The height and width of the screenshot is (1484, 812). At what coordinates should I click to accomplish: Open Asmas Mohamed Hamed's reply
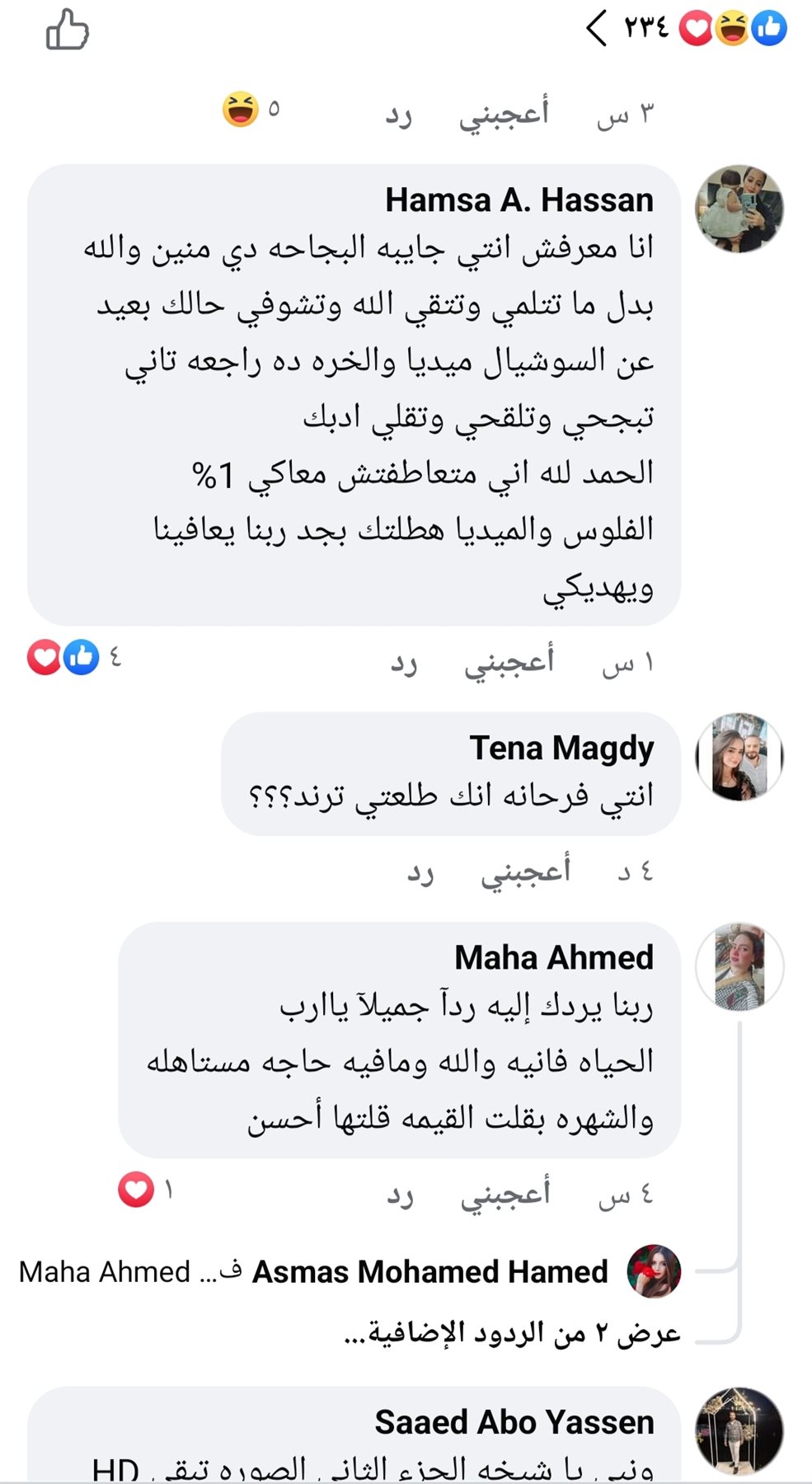click(x=429, y=1272)
